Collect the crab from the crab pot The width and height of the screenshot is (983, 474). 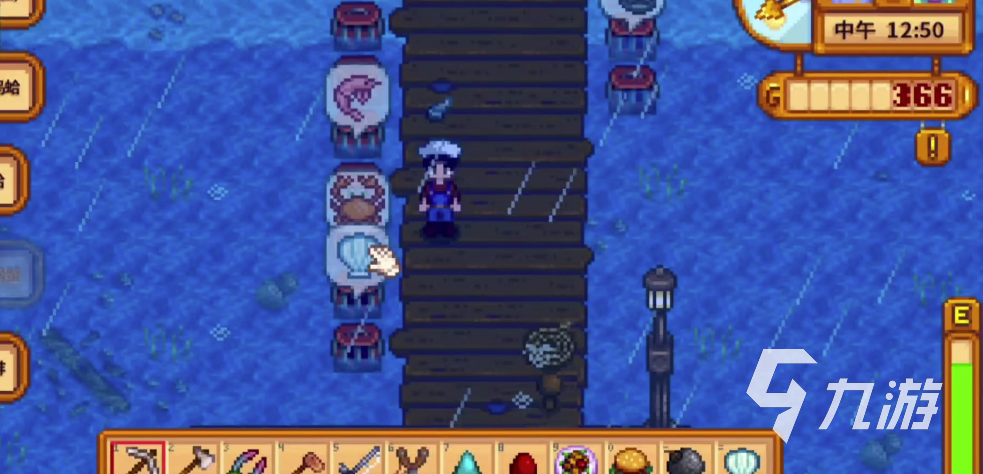click(x=355, y=199)
